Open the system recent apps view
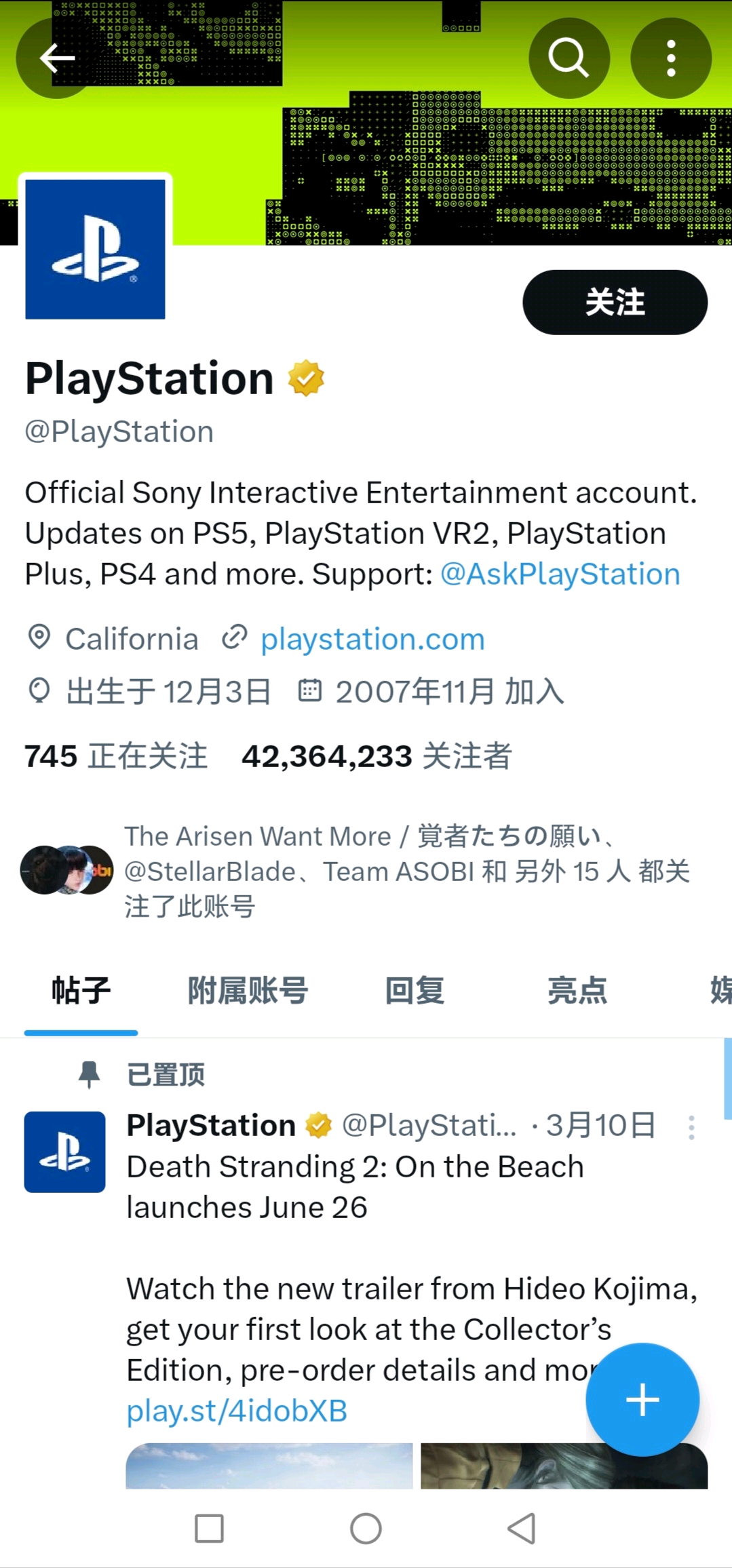The height and width of the screenshot is (1568, 732). 209,1529
